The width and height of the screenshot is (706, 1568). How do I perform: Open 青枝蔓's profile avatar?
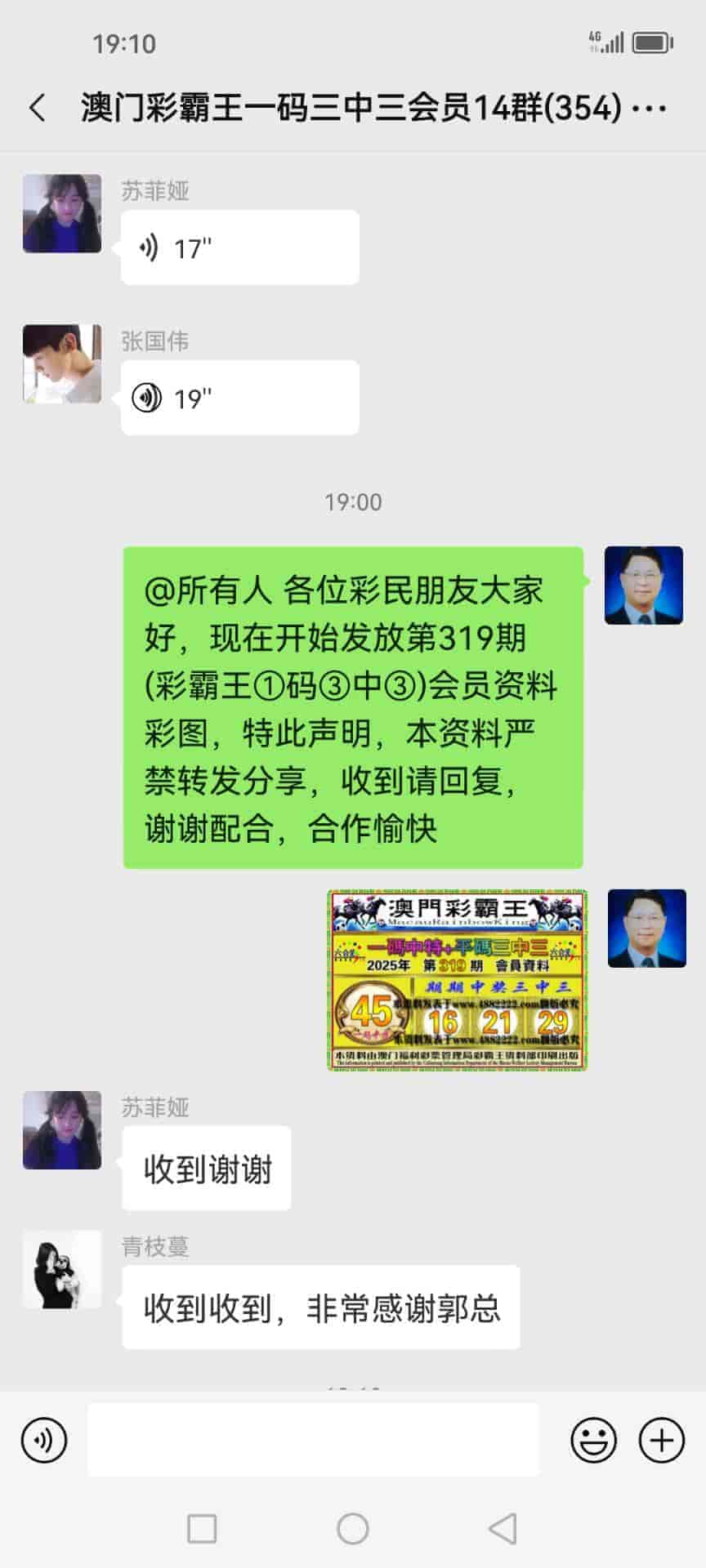[x=62, y=1269]
